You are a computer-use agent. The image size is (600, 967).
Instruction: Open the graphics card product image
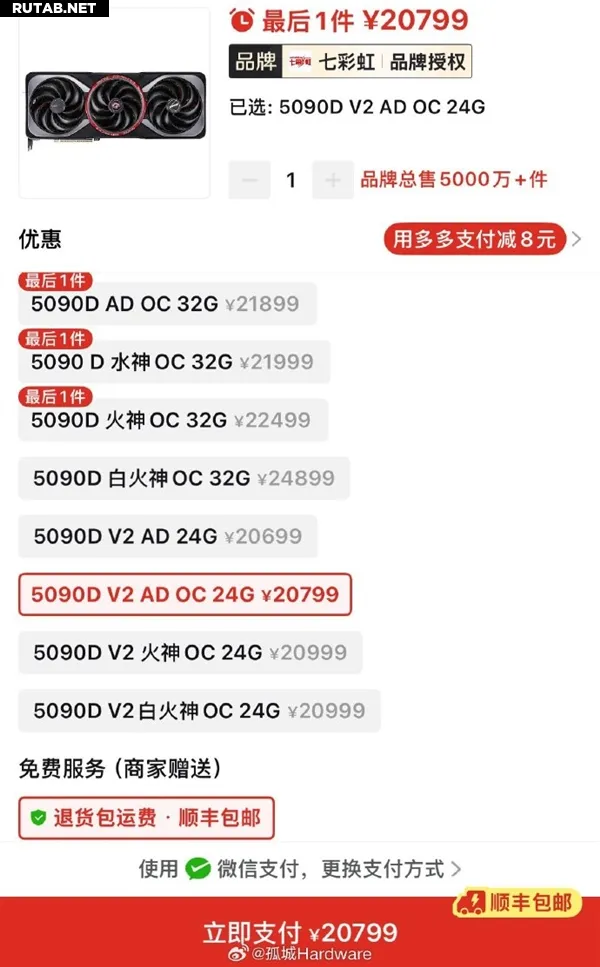[115, 104]
